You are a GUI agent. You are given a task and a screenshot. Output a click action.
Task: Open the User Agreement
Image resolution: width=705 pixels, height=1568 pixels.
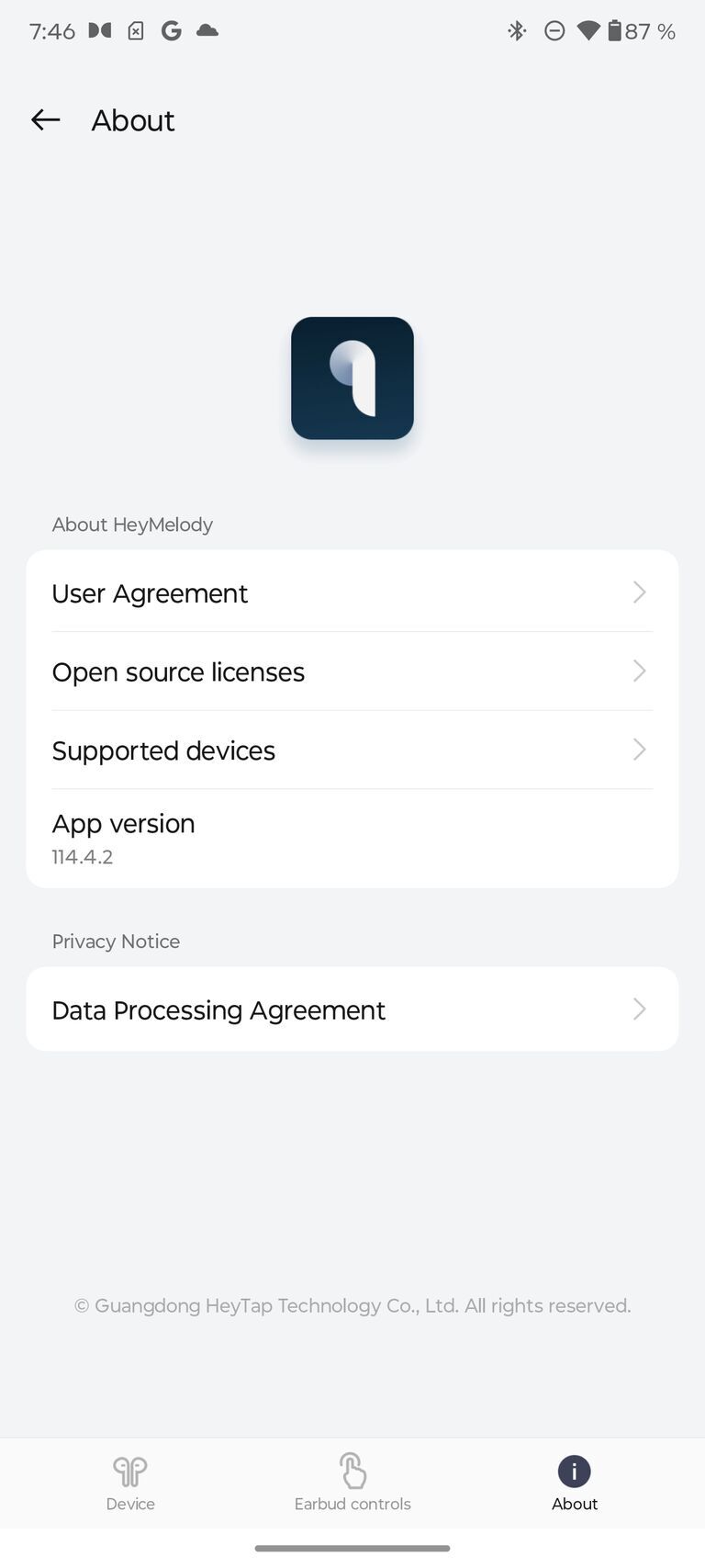pos(352,593)
